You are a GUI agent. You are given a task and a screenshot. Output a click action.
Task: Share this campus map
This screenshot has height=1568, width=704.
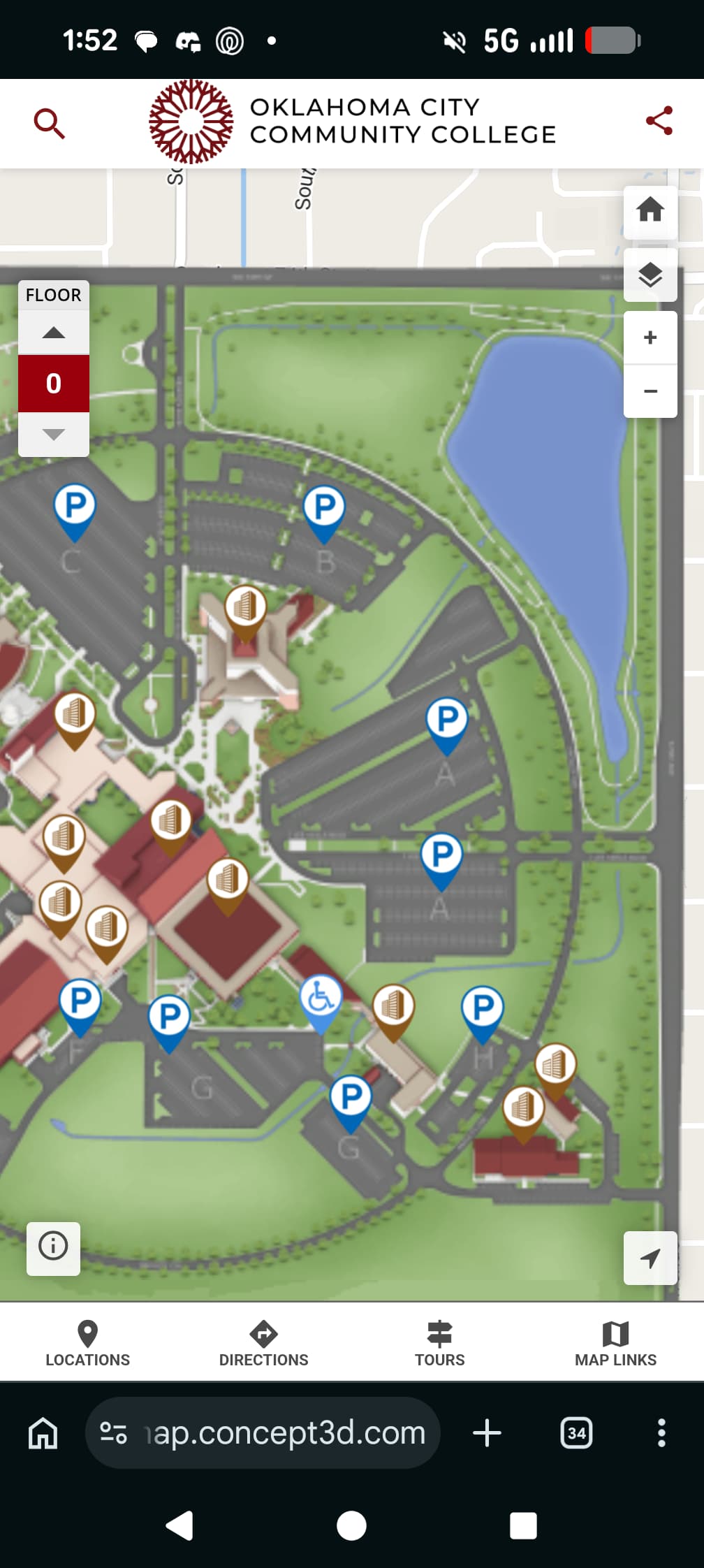(659, 121)
